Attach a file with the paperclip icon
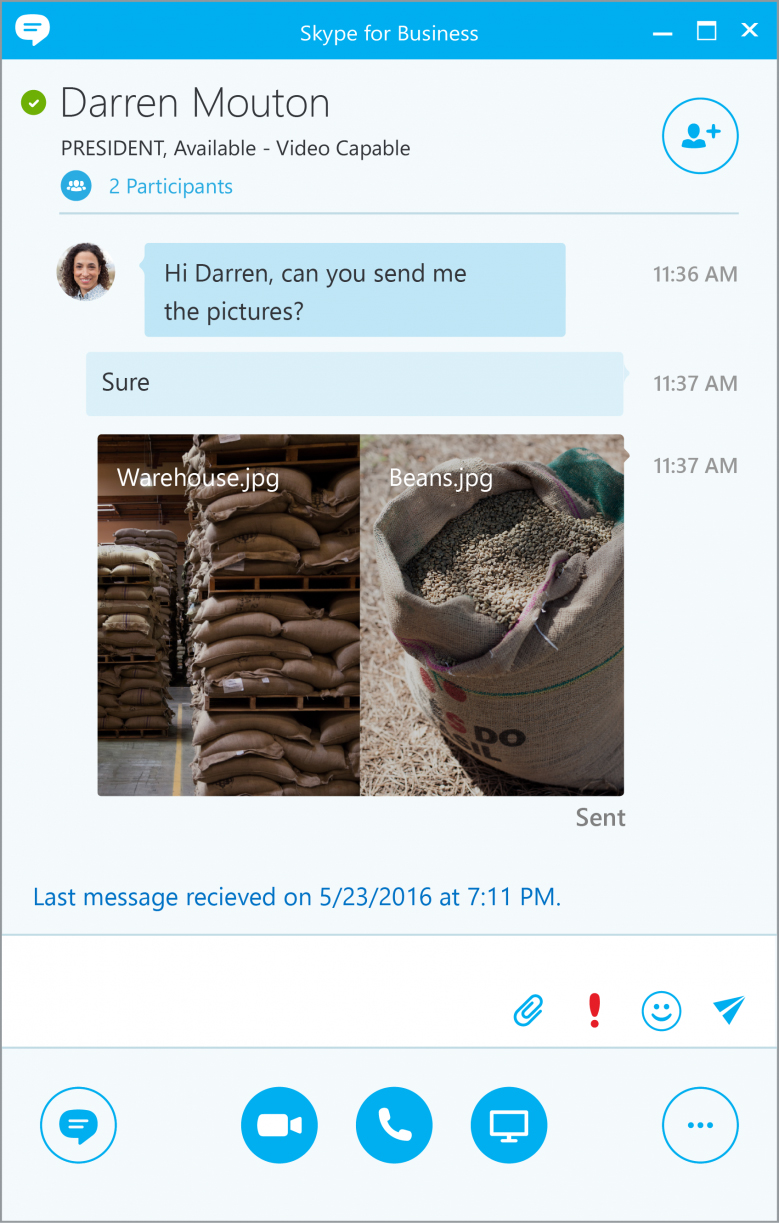The width and height of the screenshot is (779, 1223). [x=529, y=1011]
